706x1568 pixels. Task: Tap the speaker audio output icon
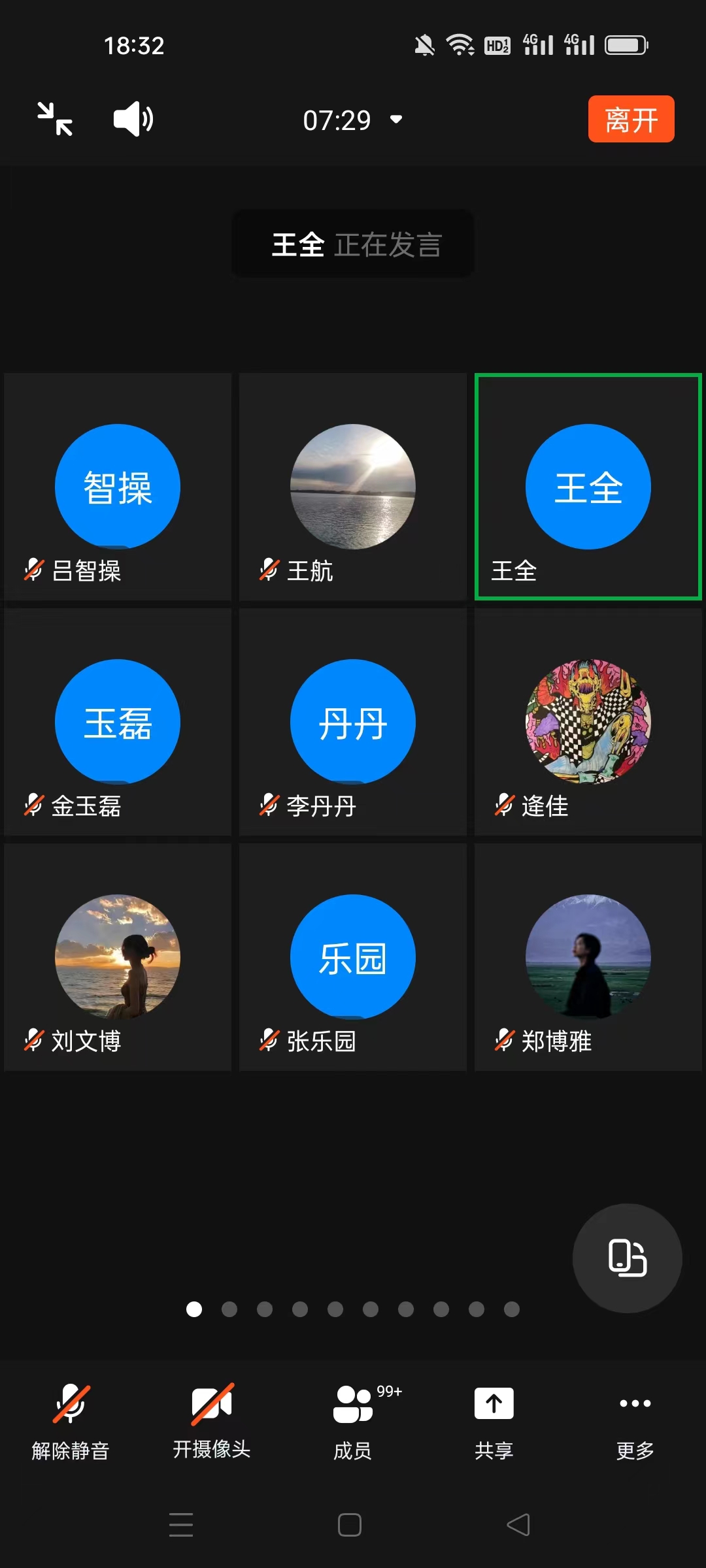(132, 119)
